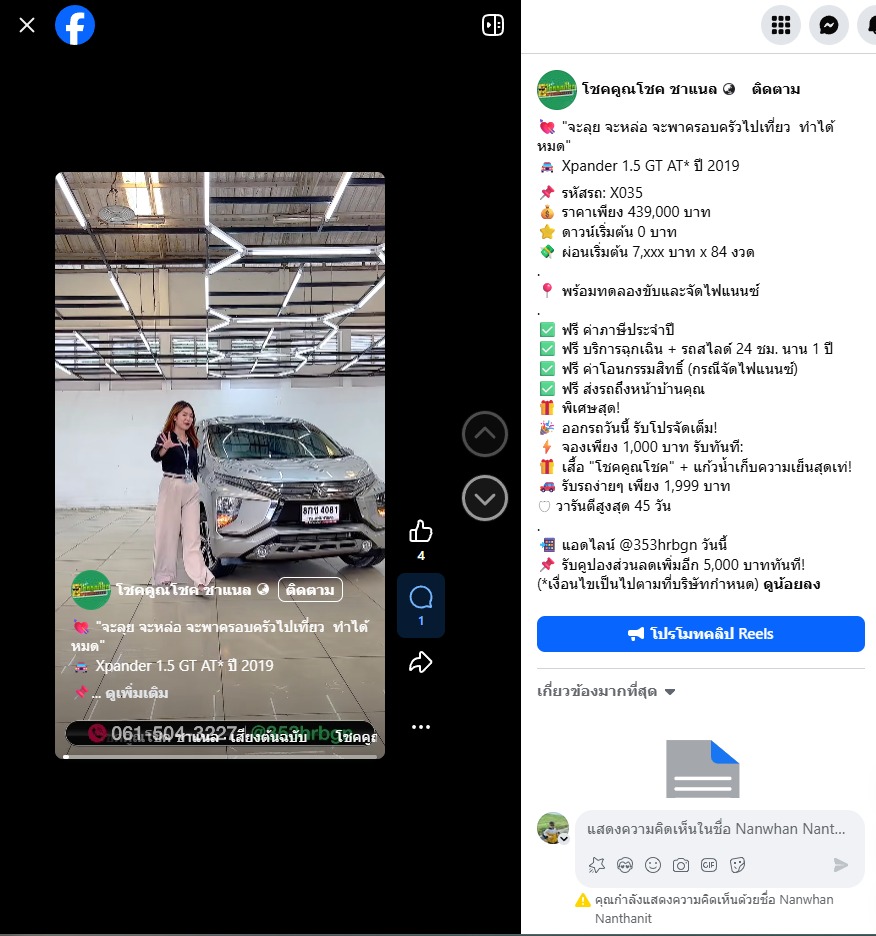Open Messenger chats
Viewport: 876px width, 936px height.
829,25
